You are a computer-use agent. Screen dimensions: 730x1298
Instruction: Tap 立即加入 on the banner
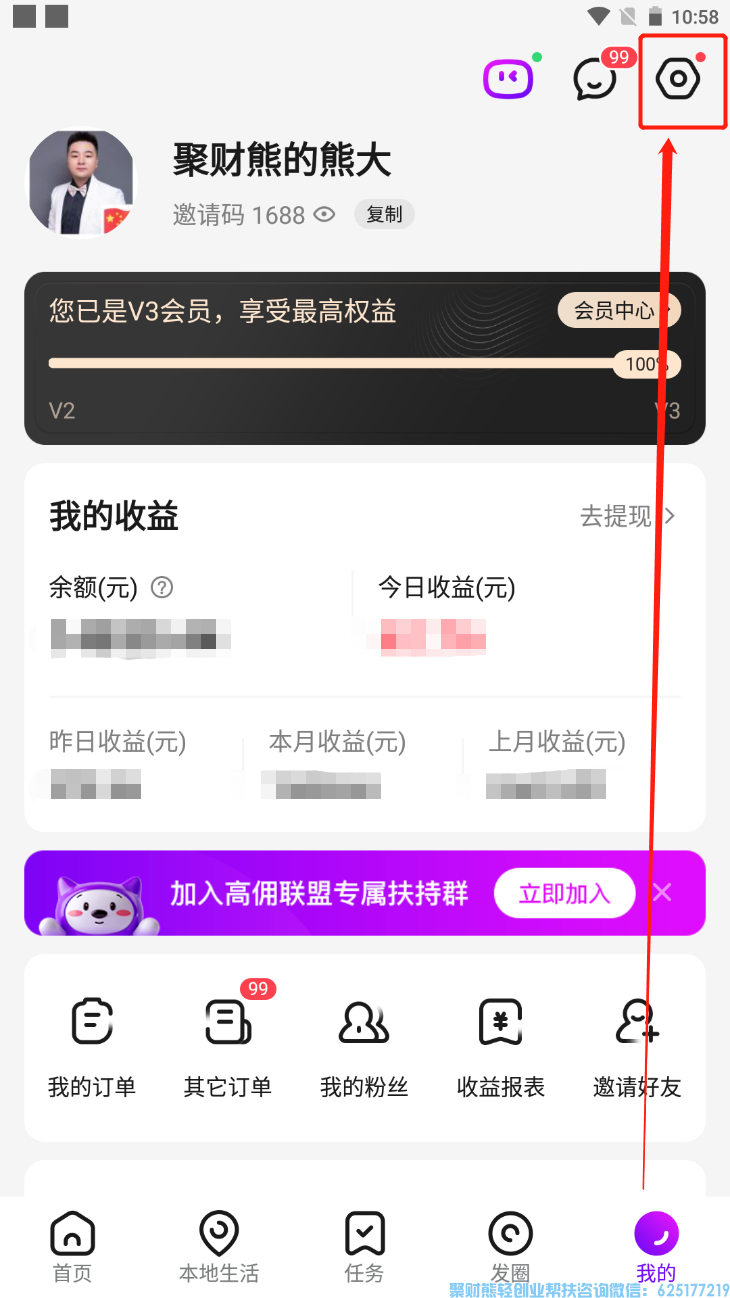pyautogui.click(x=564, y=893)
